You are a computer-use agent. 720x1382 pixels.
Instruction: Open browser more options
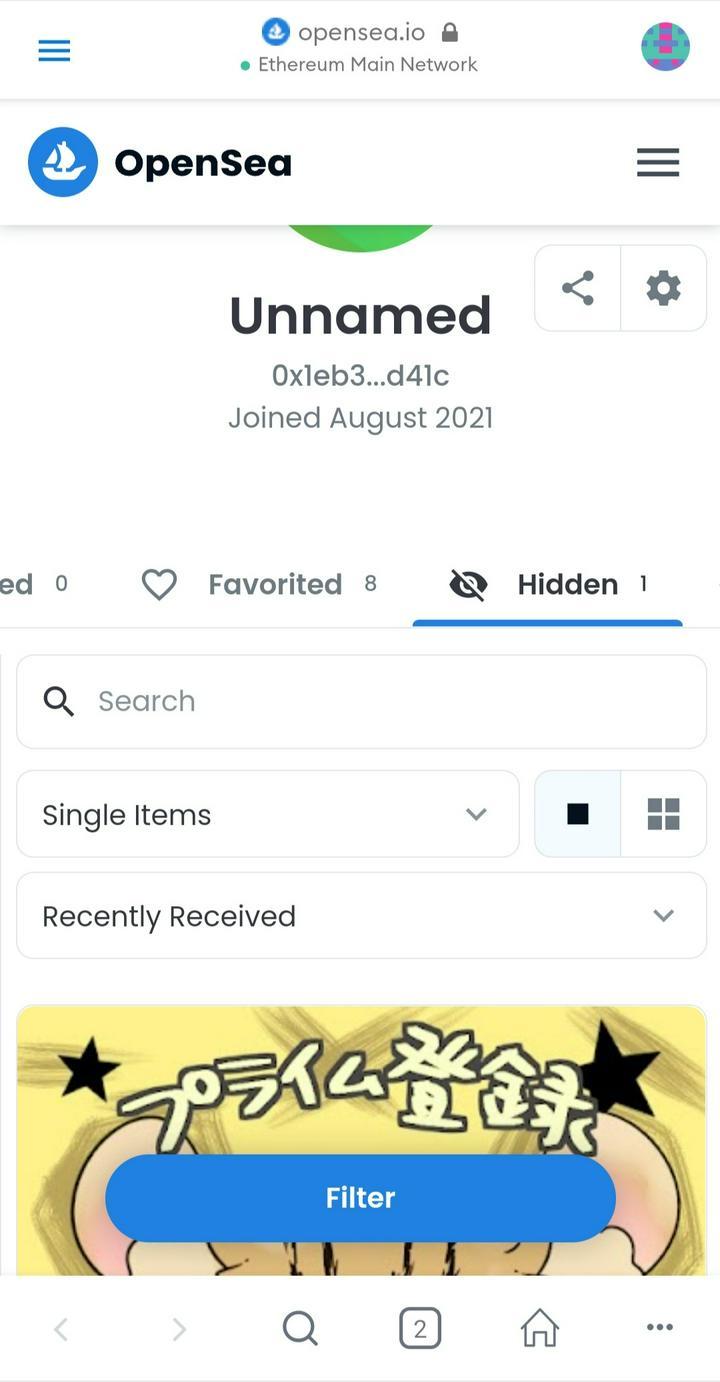[x=659, y=1328]
